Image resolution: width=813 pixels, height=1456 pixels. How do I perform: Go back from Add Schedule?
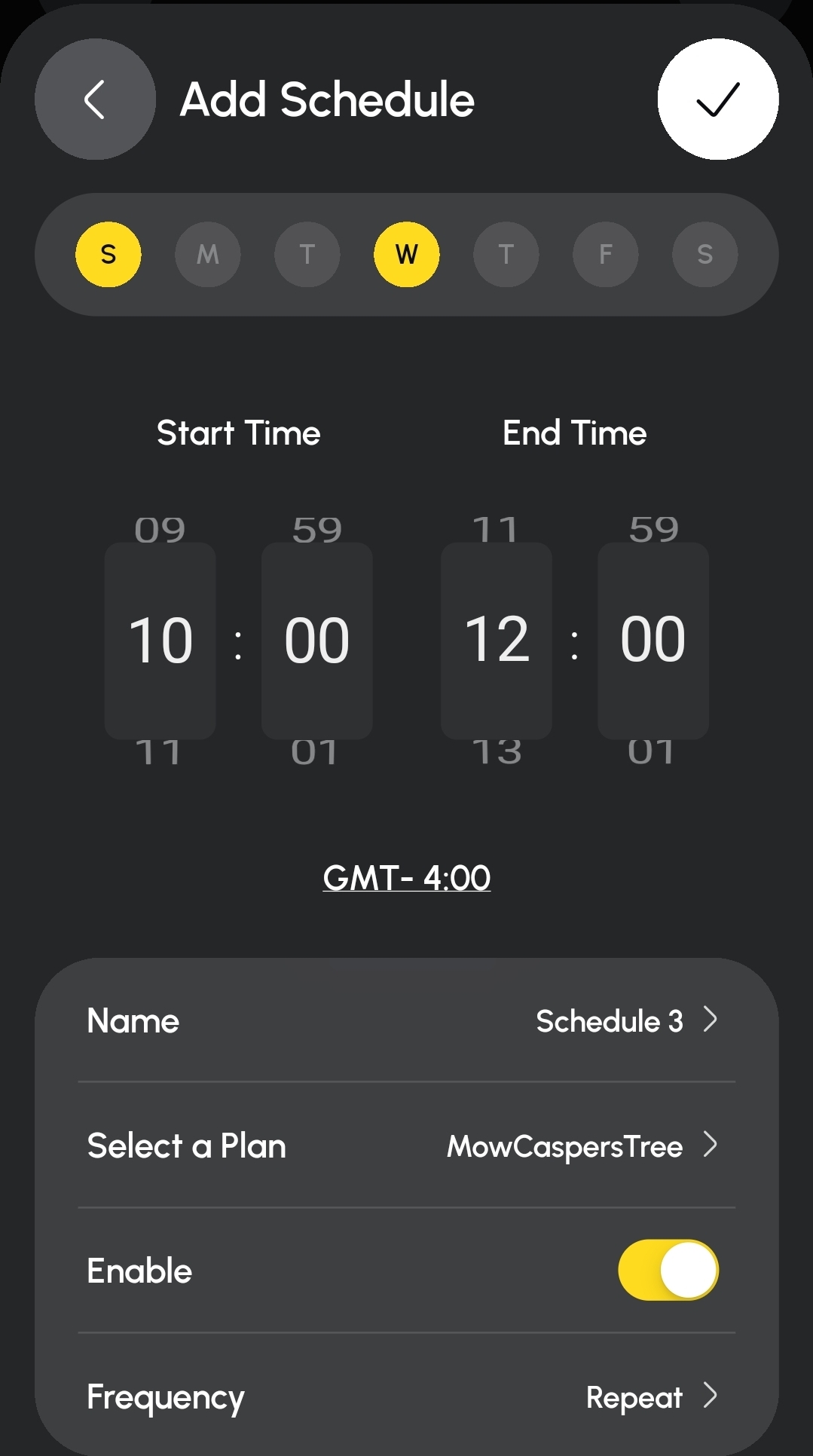pos(95,99)
